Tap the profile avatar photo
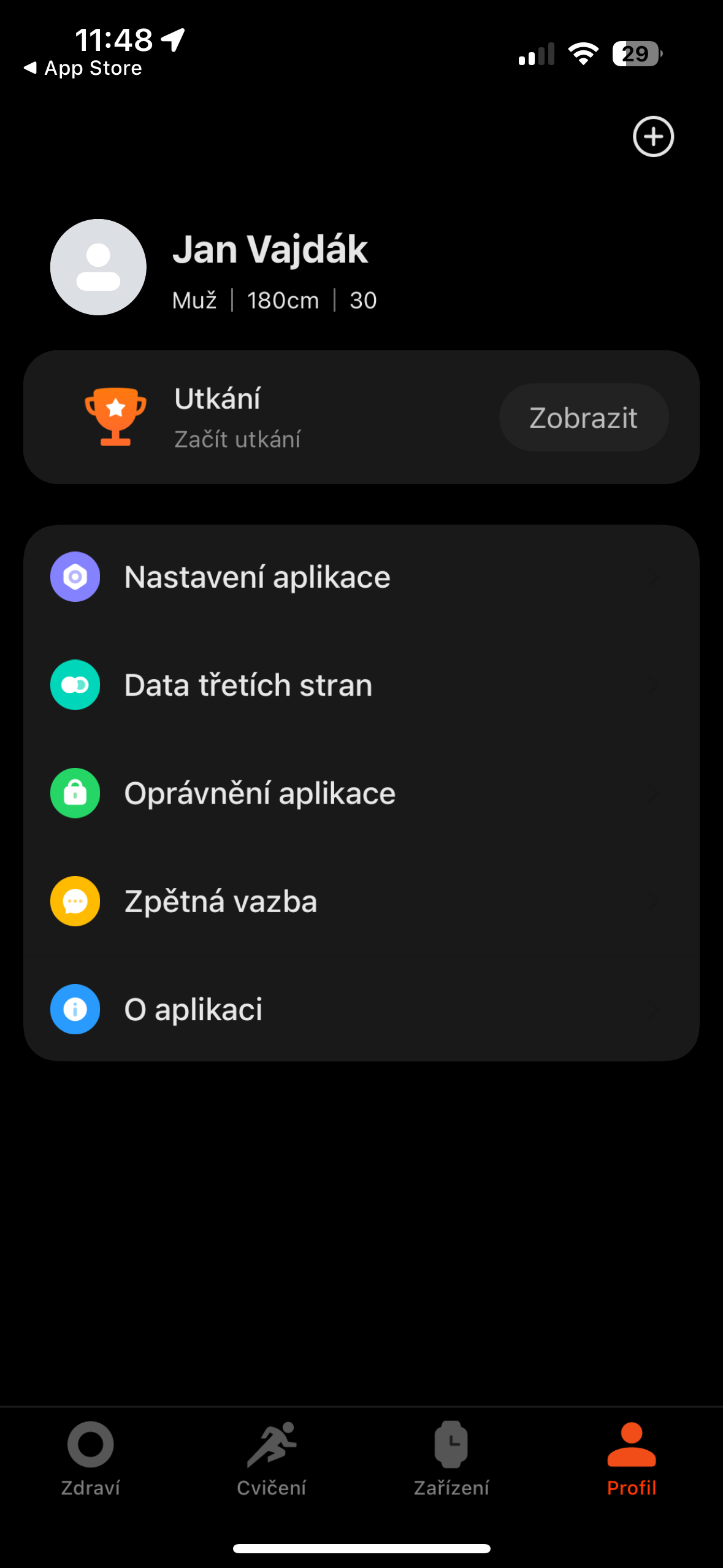 pyautogui.click(x=98, y=267)
